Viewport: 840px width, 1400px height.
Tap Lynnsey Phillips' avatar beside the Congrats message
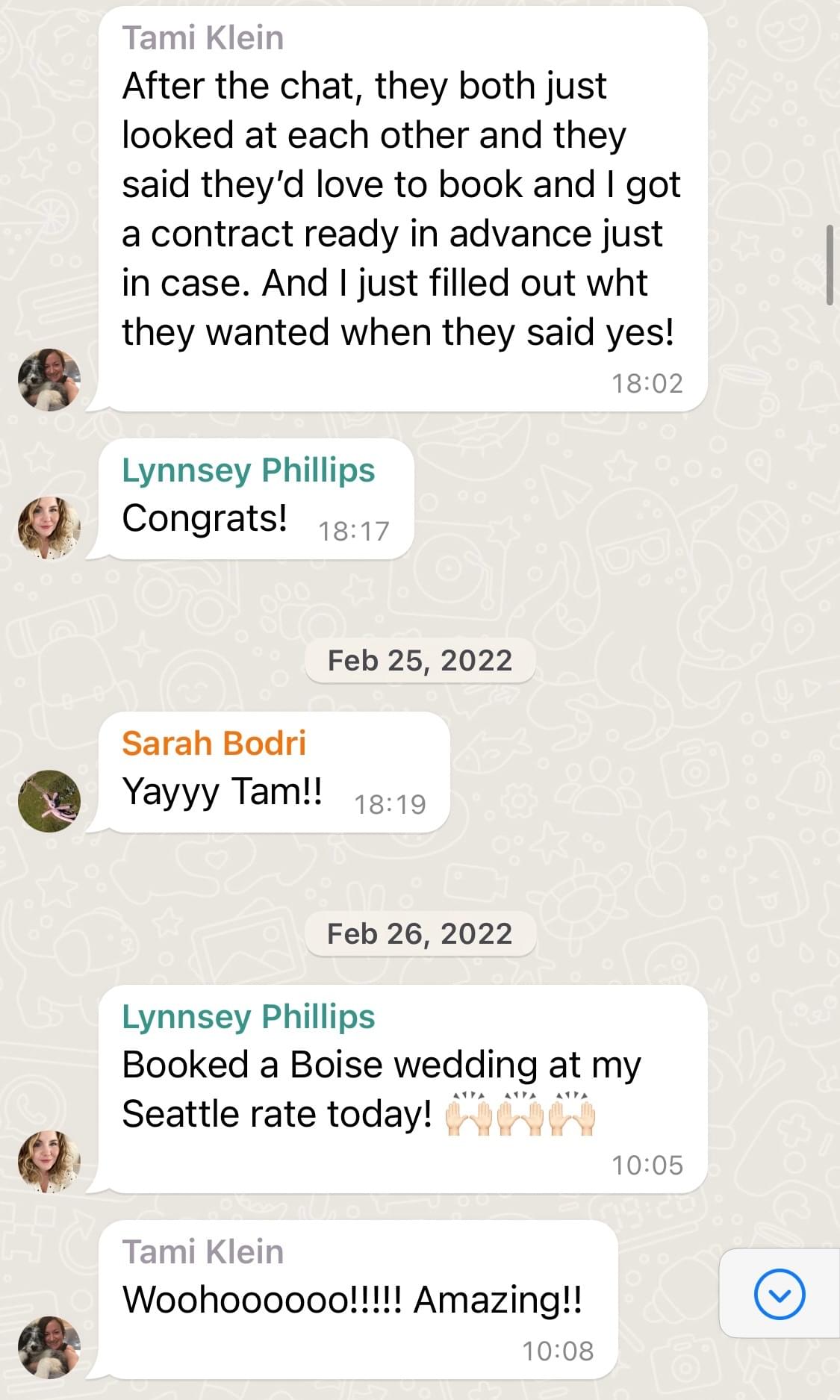coord(49,528)
